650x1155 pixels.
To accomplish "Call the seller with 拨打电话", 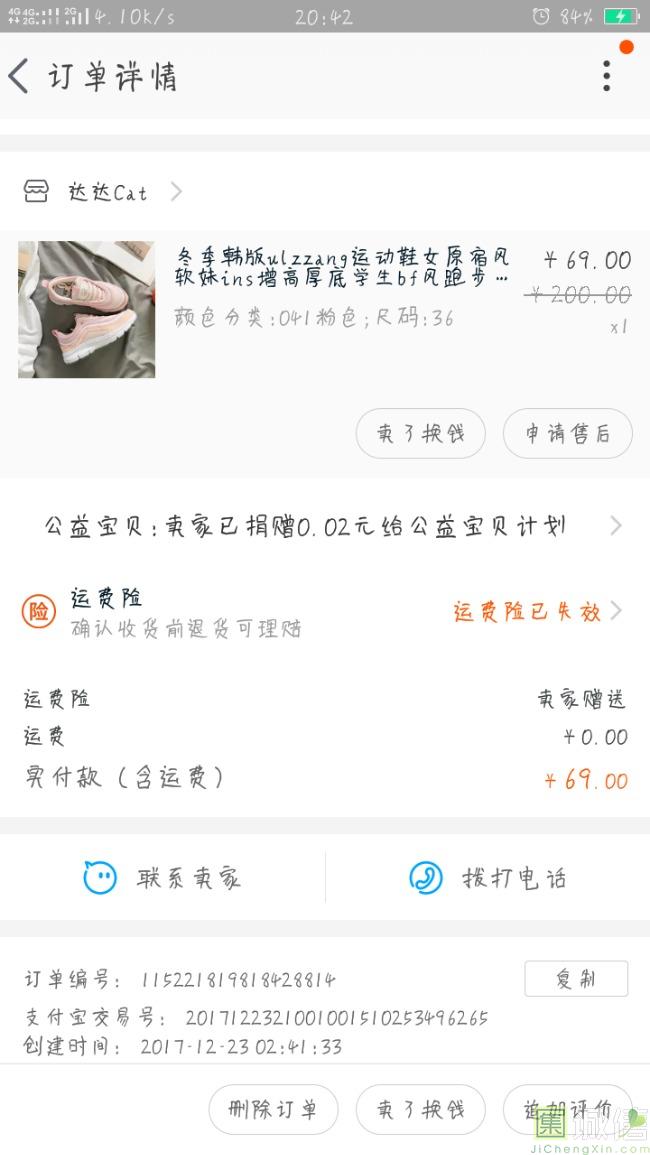I will pyautogui.click(x=488, y=878).
